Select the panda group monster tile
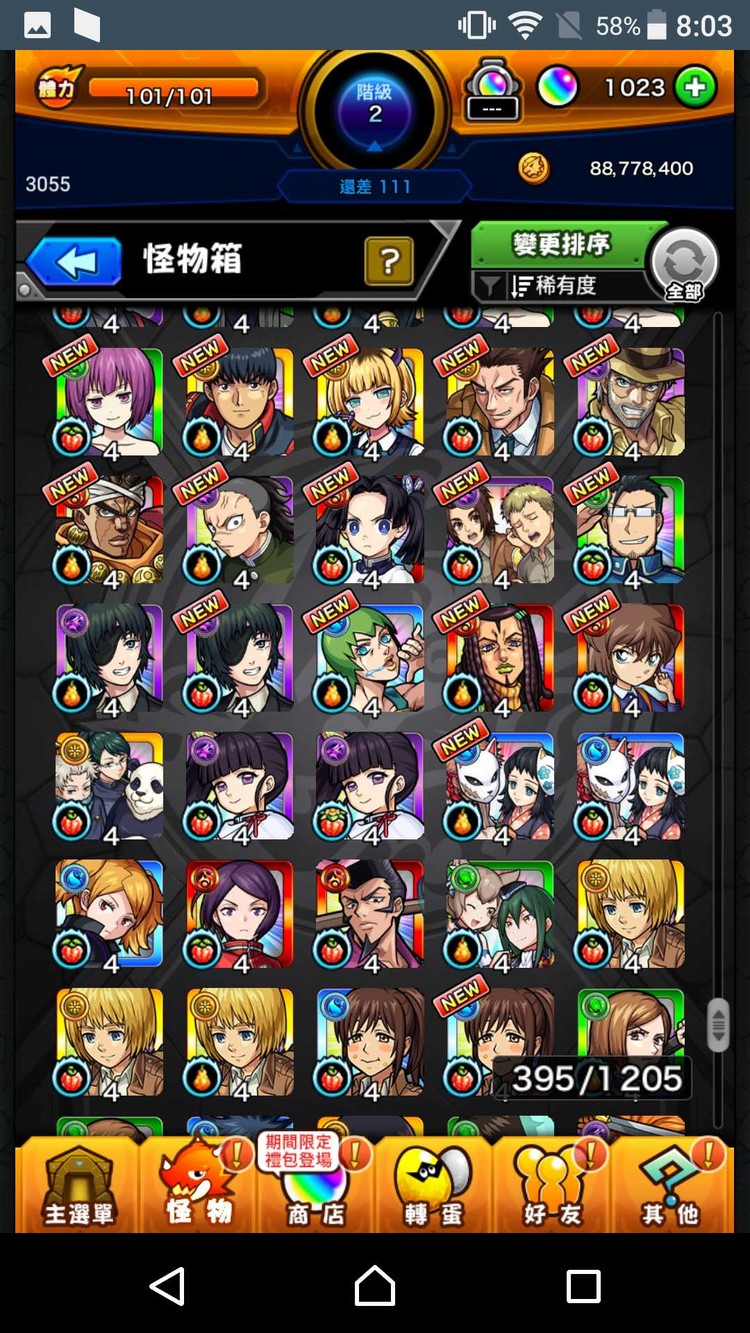The height and width of the screenshot is (1333, 750). click(x=109, y=786)
